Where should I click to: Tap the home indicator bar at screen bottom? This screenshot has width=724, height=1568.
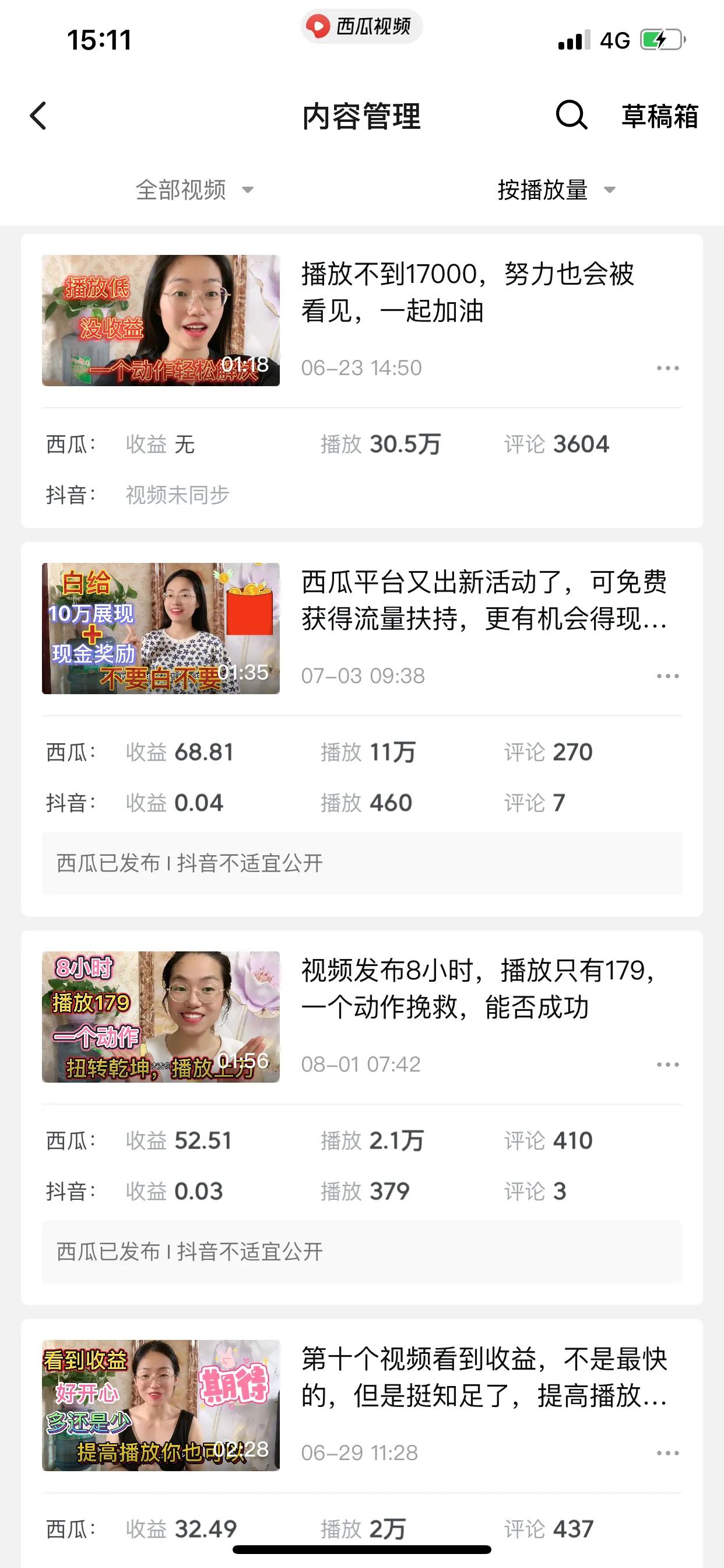tap(361, 1548)
